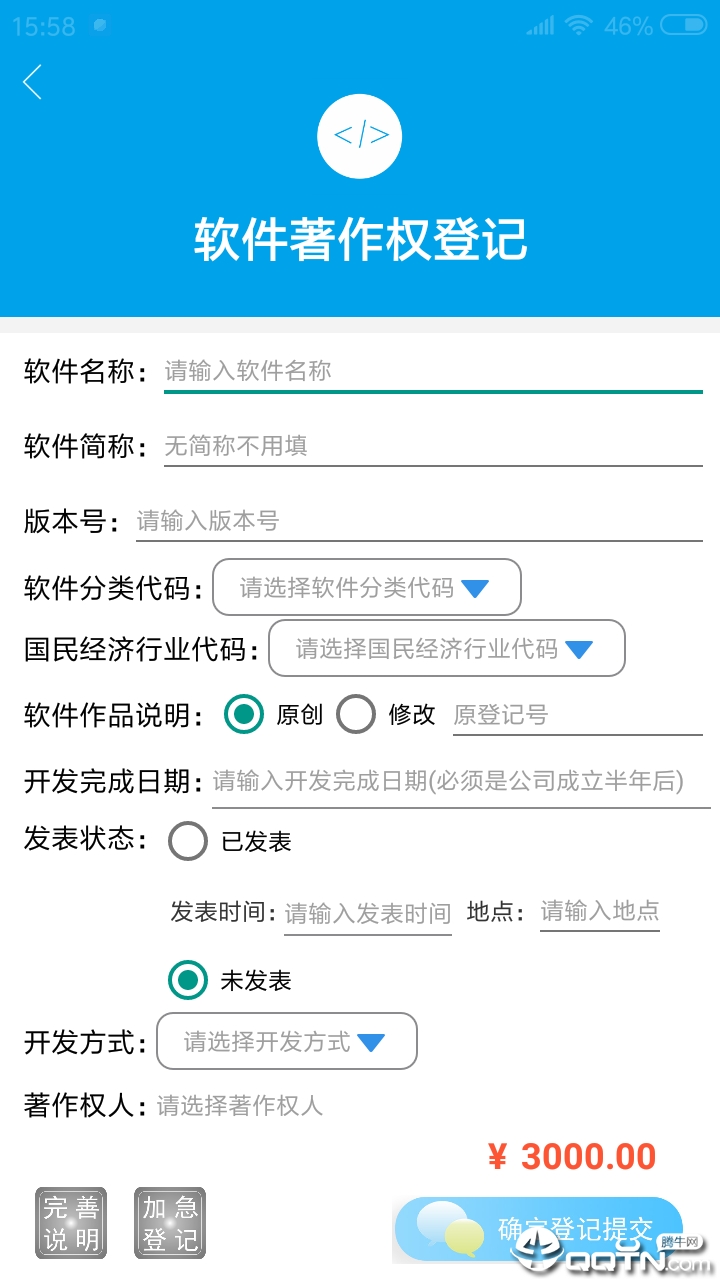Tap the 发表时间 input field
The height and width of the screenshot is (1280, 720).
click(x=367, y=913)
